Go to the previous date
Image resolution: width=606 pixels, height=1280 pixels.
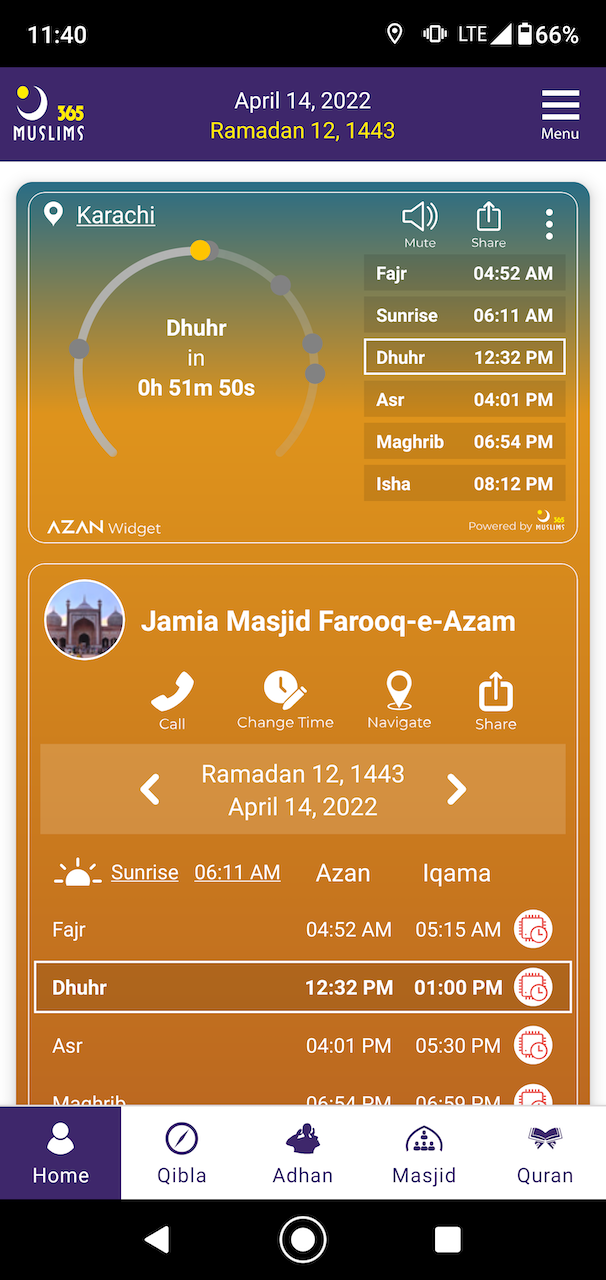[150, 790]
